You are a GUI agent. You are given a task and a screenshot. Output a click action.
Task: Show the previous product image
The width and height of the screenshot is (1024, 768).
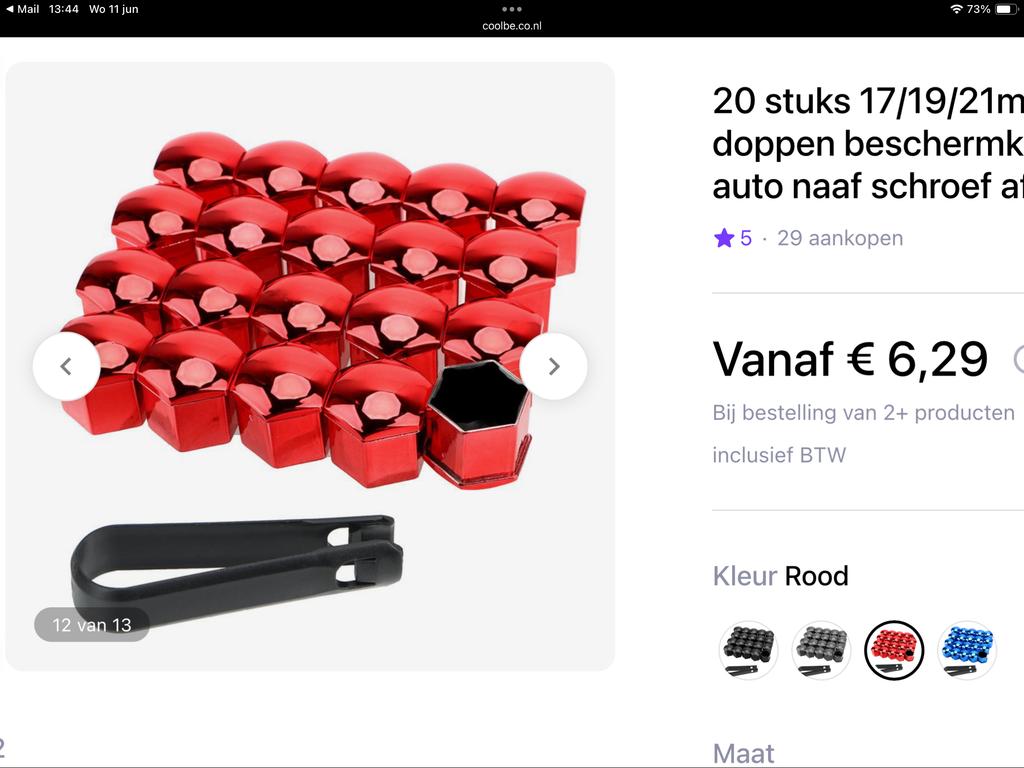(66, 366)
